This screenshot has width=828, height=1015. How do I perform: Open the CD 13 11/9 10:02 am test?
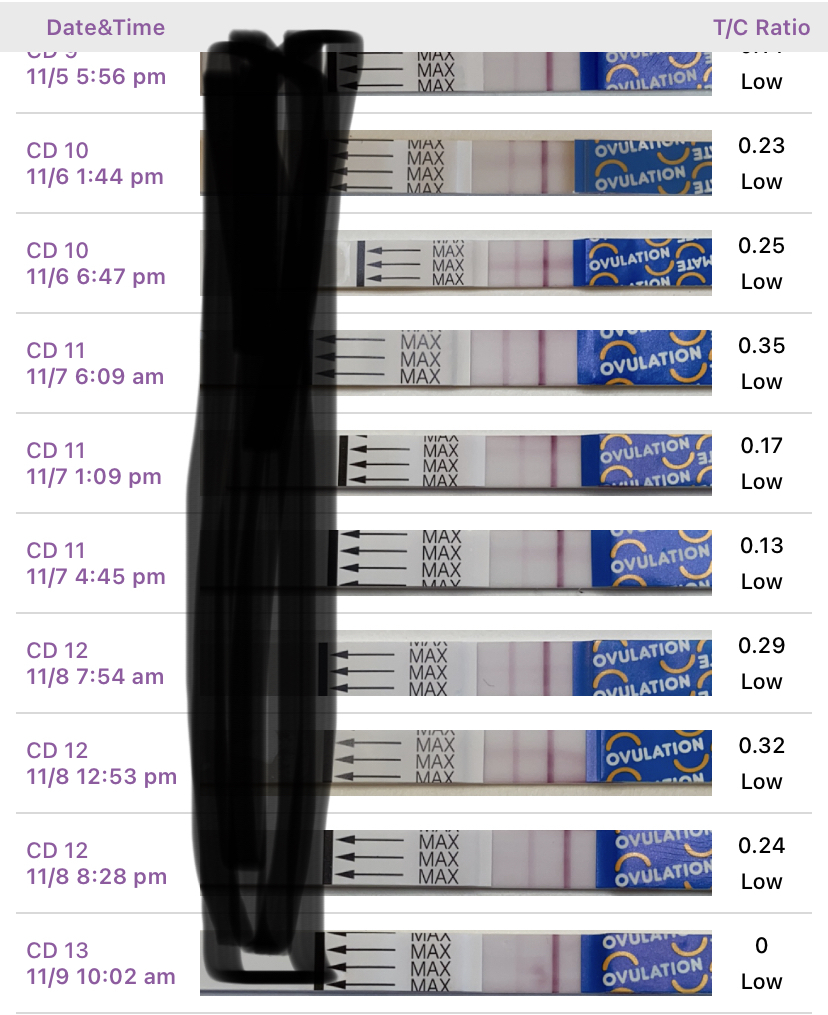(101, 964)
